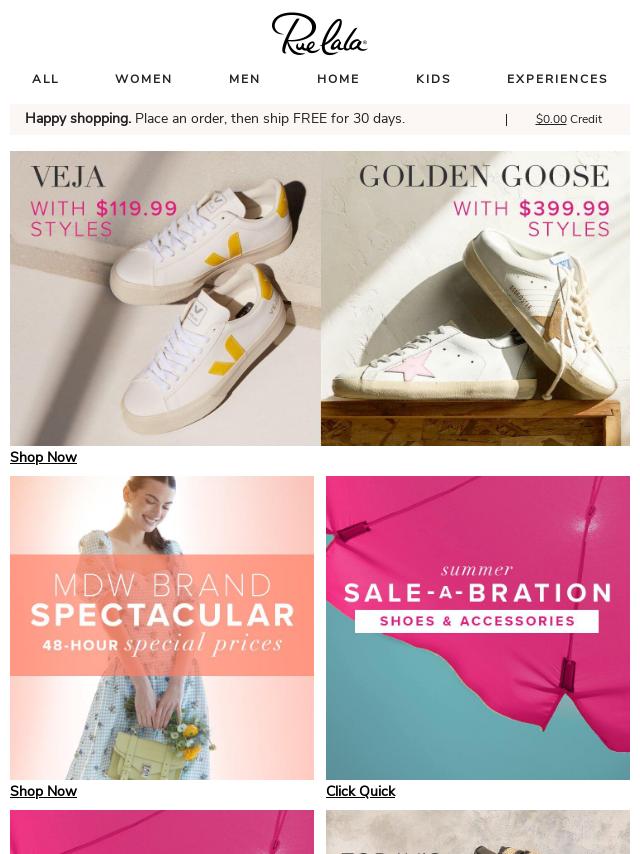The width and height of the screenshot is (640, 854).
Task: Switch to the WOMEN category
Action: click(143, 79)
